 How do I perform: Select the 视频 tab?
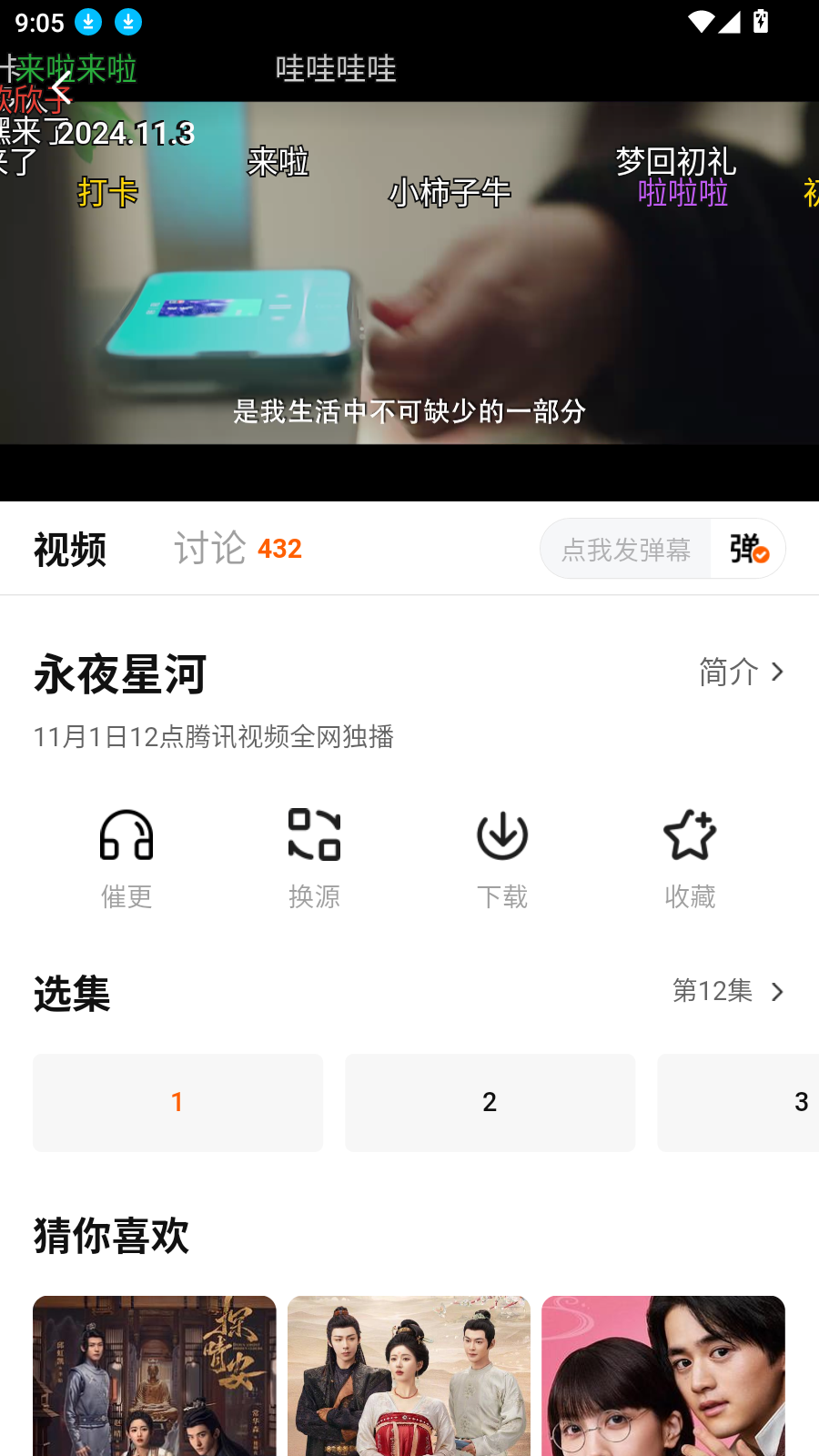click(x=70, y=548)
